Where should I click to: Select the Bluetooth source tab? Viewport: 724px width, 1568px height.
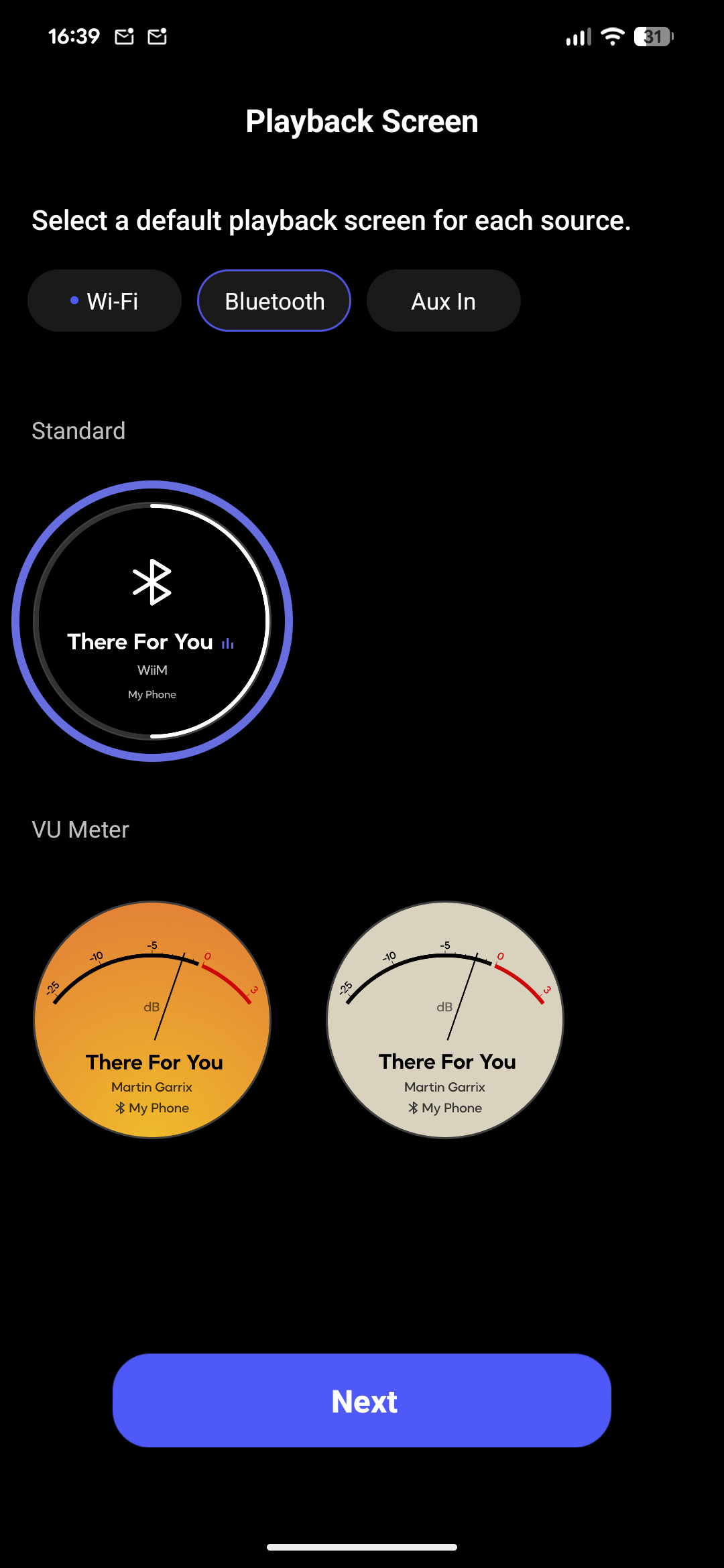tap(274, 301)
